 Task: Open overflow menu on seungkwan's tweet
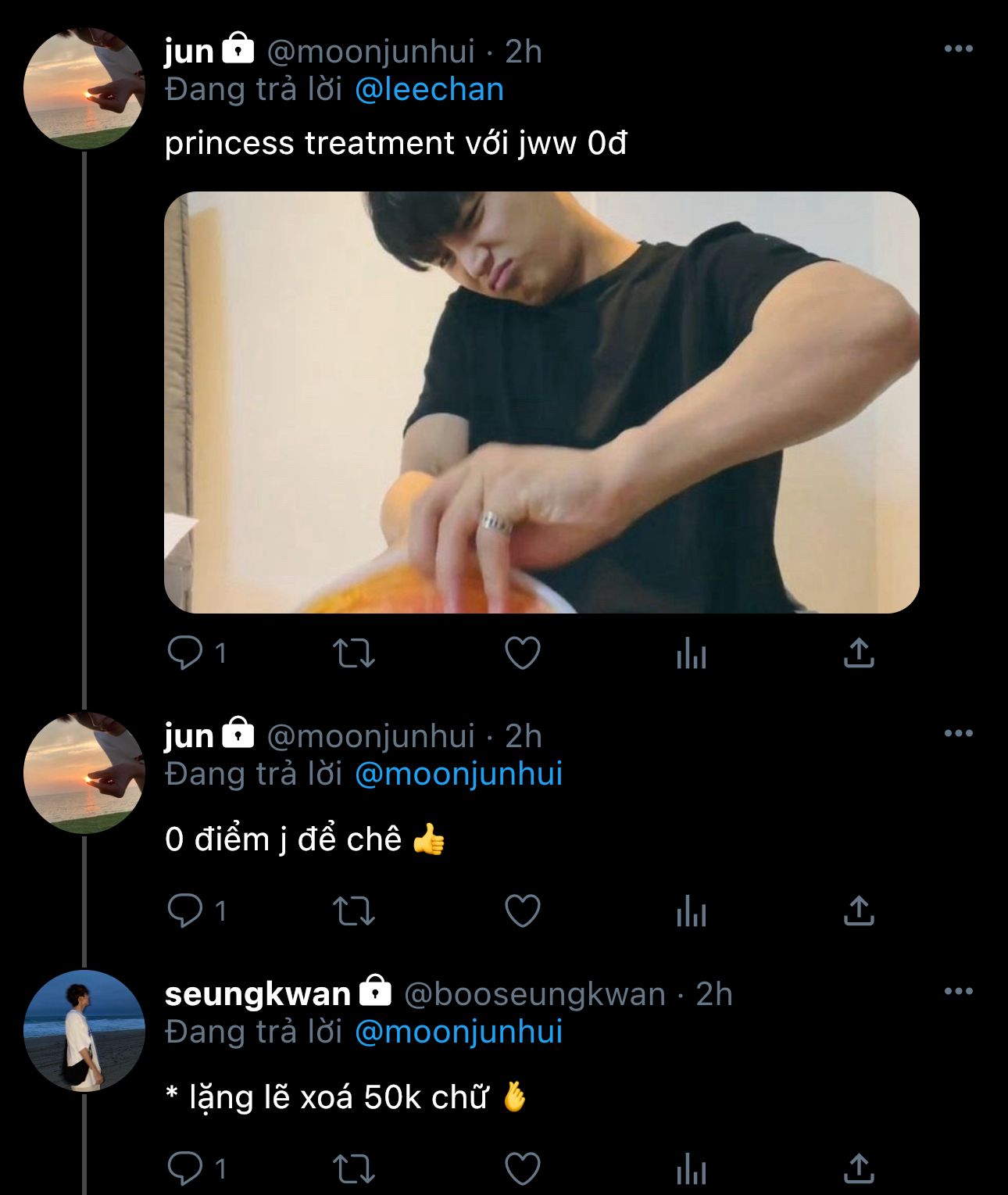(x=958, y=992)
